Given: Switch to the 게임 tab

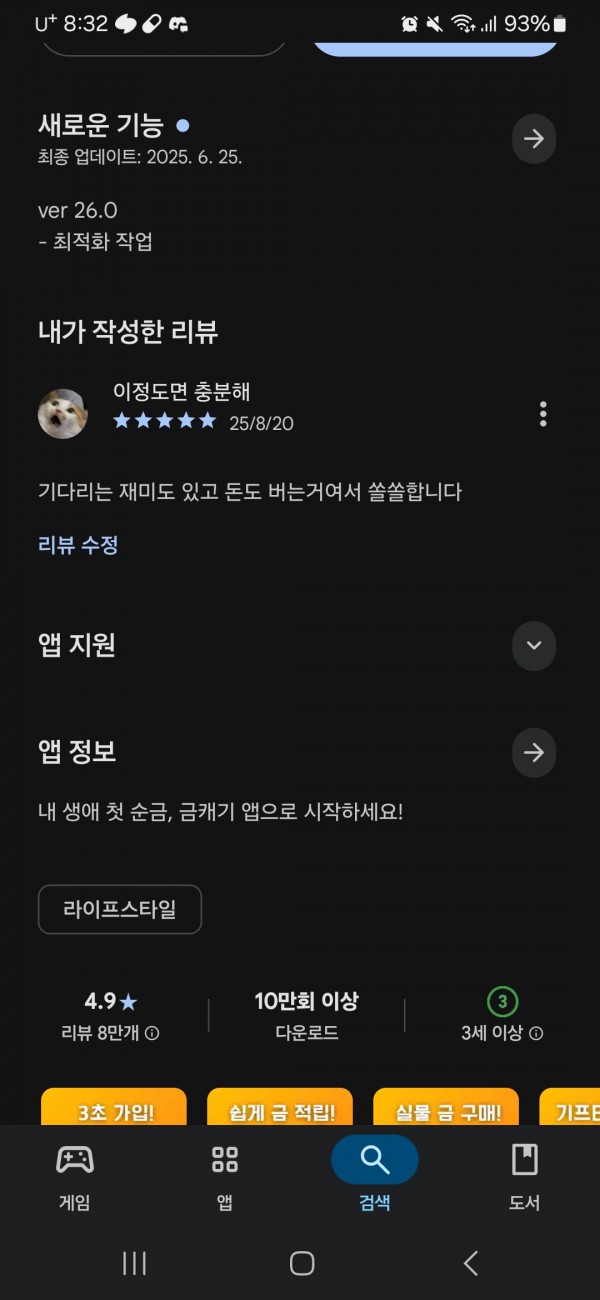Looking at the screenshot, I should point(75,1175).
